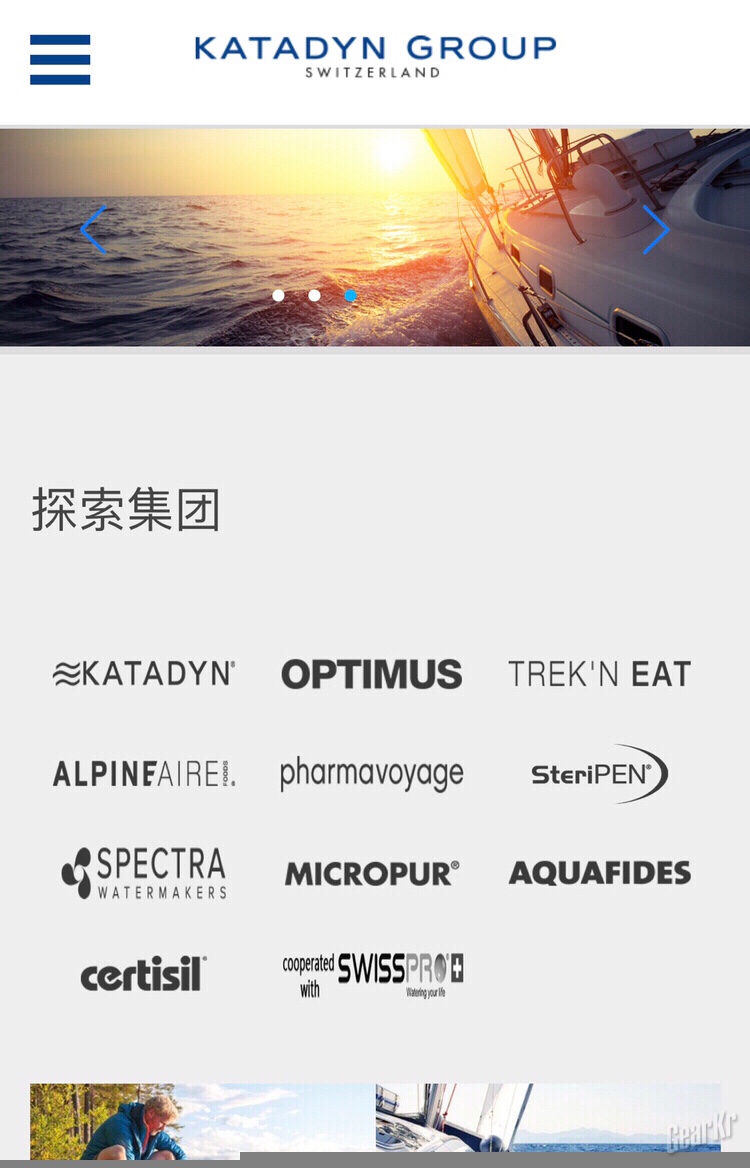Go to the Katadyn Group home logo
The width and height of the screenshot is (750, 1168).
click(374, 56)
